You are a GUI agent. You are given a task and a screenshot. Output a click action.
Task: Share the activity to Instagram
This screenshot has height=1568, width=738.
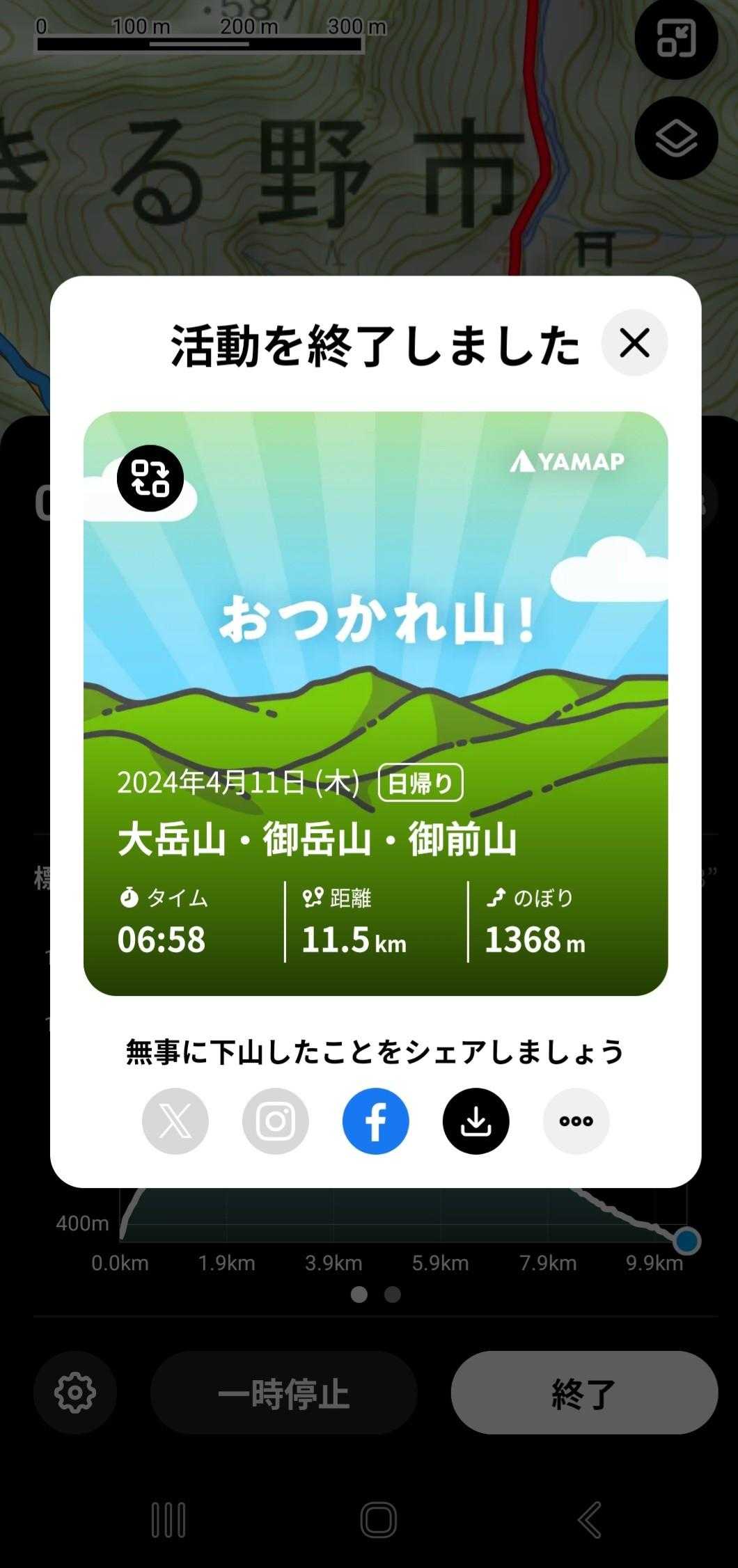tap(276, 1121)
